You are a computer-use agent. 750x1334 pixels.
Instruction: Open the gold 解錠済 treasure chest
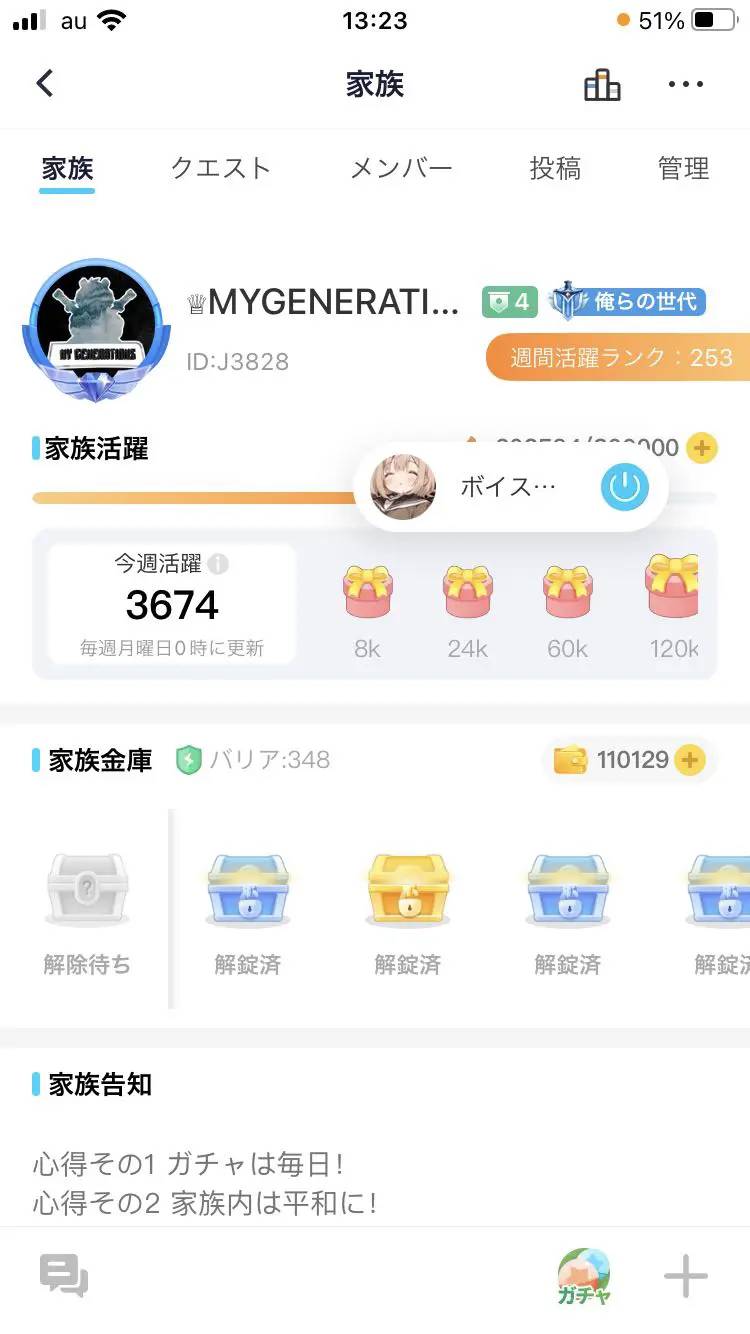(x=407, y=888)
